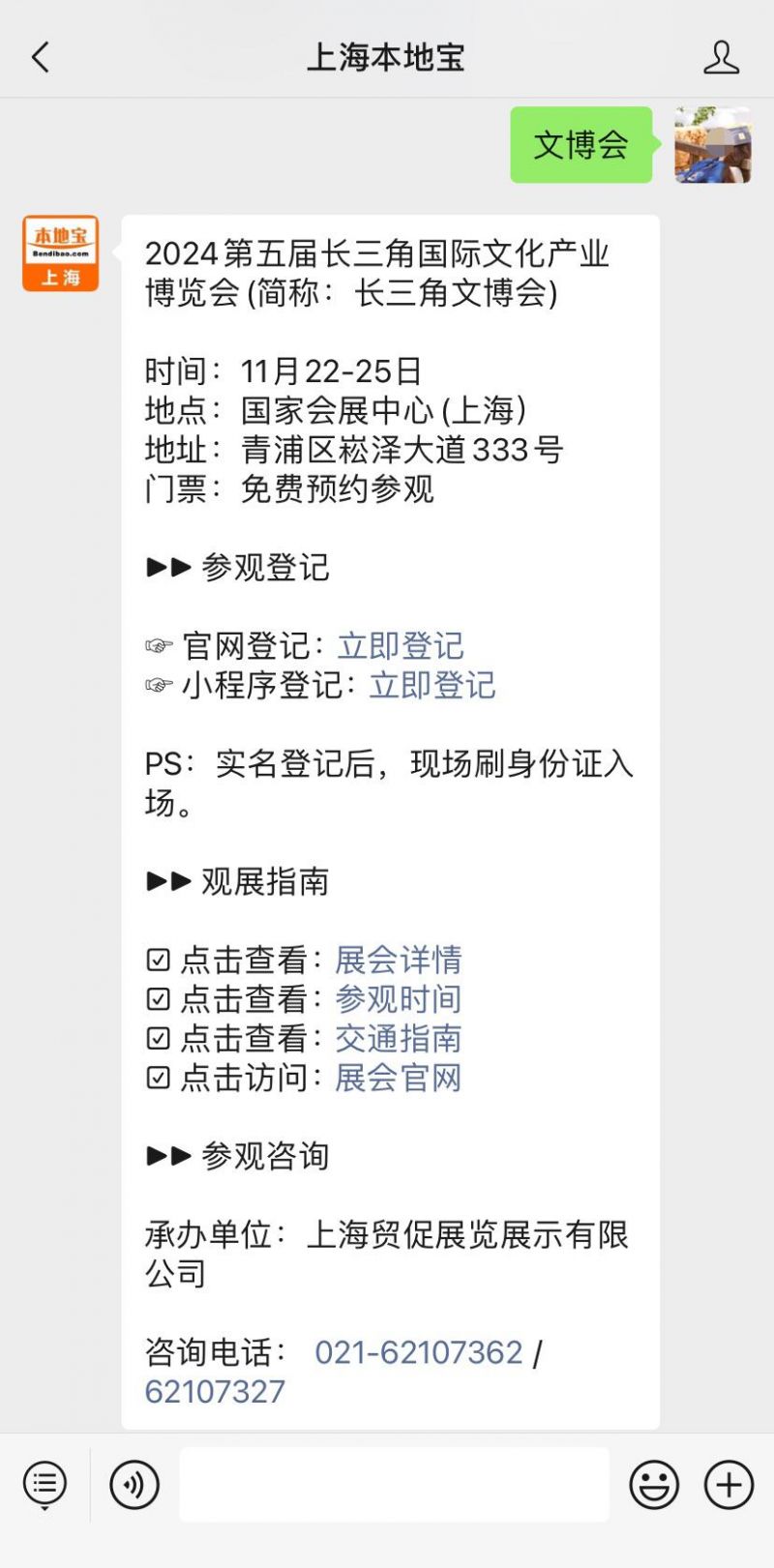Call 62107327 phone number
Viewport: 774px width, 1568px height.
click(215, 1392)
